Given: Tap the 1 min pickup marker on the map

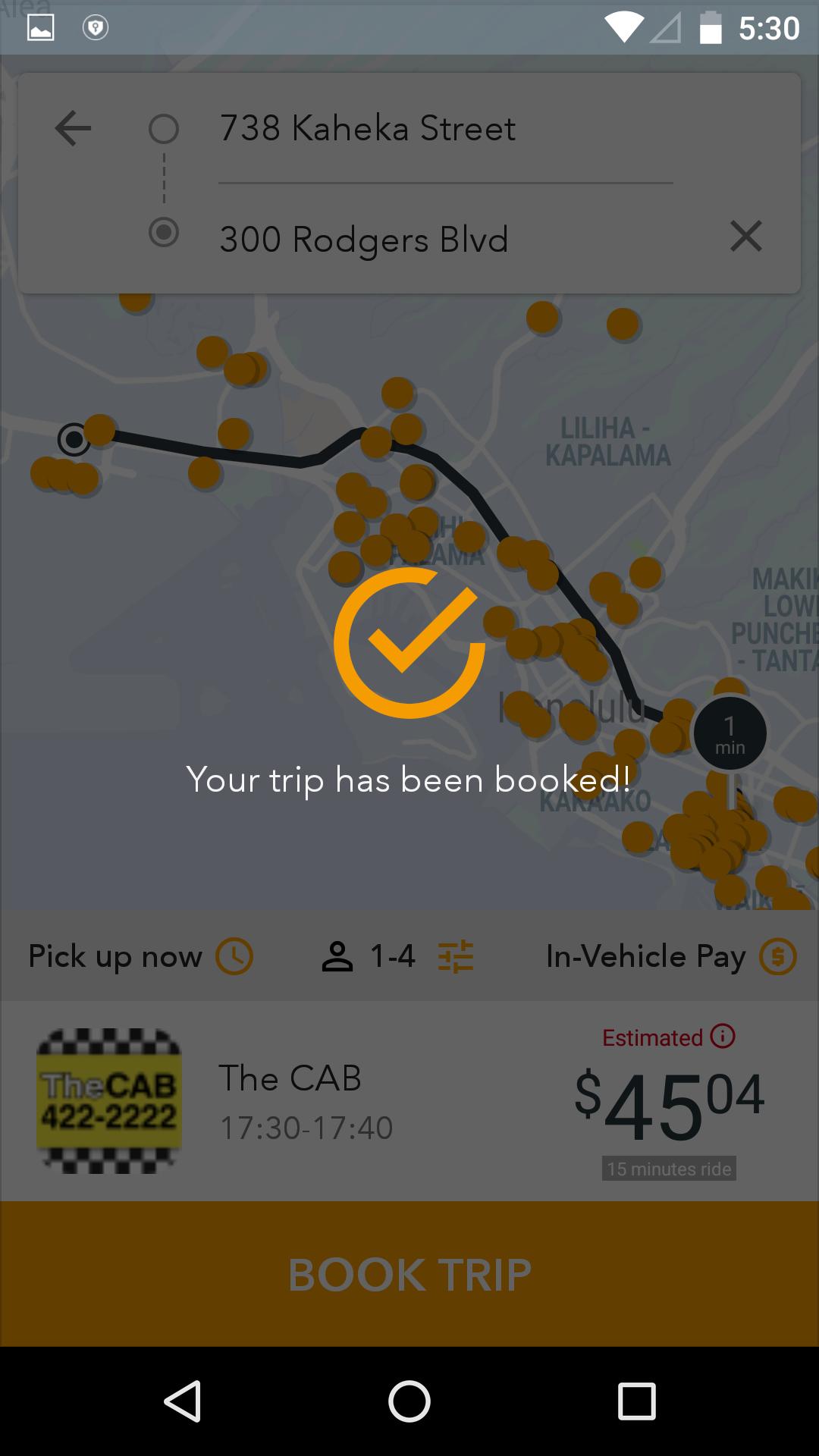Looking at the screenshot, I should pos(730,733).
